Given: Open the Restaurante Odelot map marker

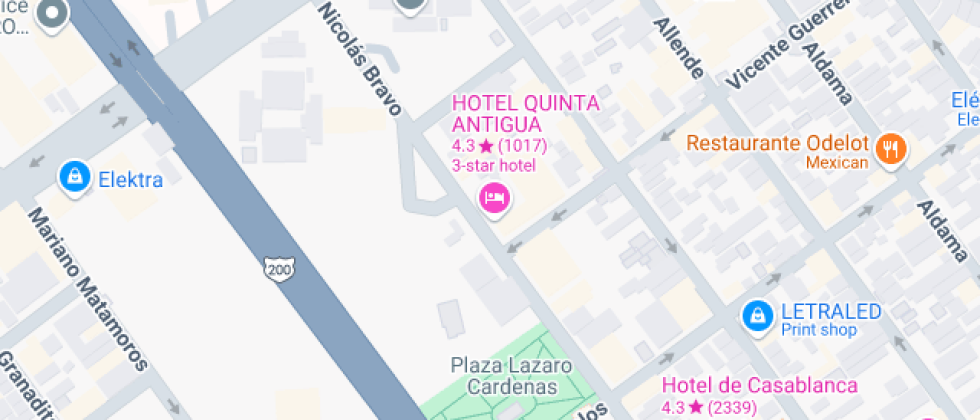Looking at the screenshot, I should [889, 151].
